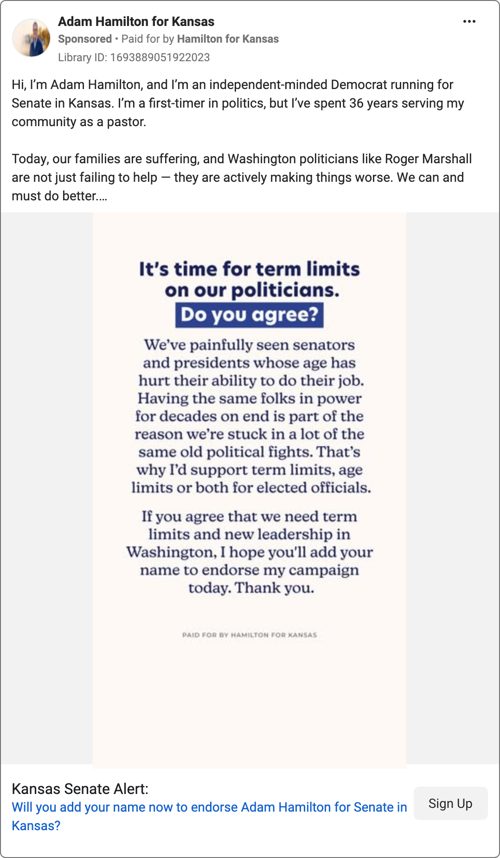Screen dimensions: 500x858
Task: Open the three-dot overflow menu
Action: point(469,21)
